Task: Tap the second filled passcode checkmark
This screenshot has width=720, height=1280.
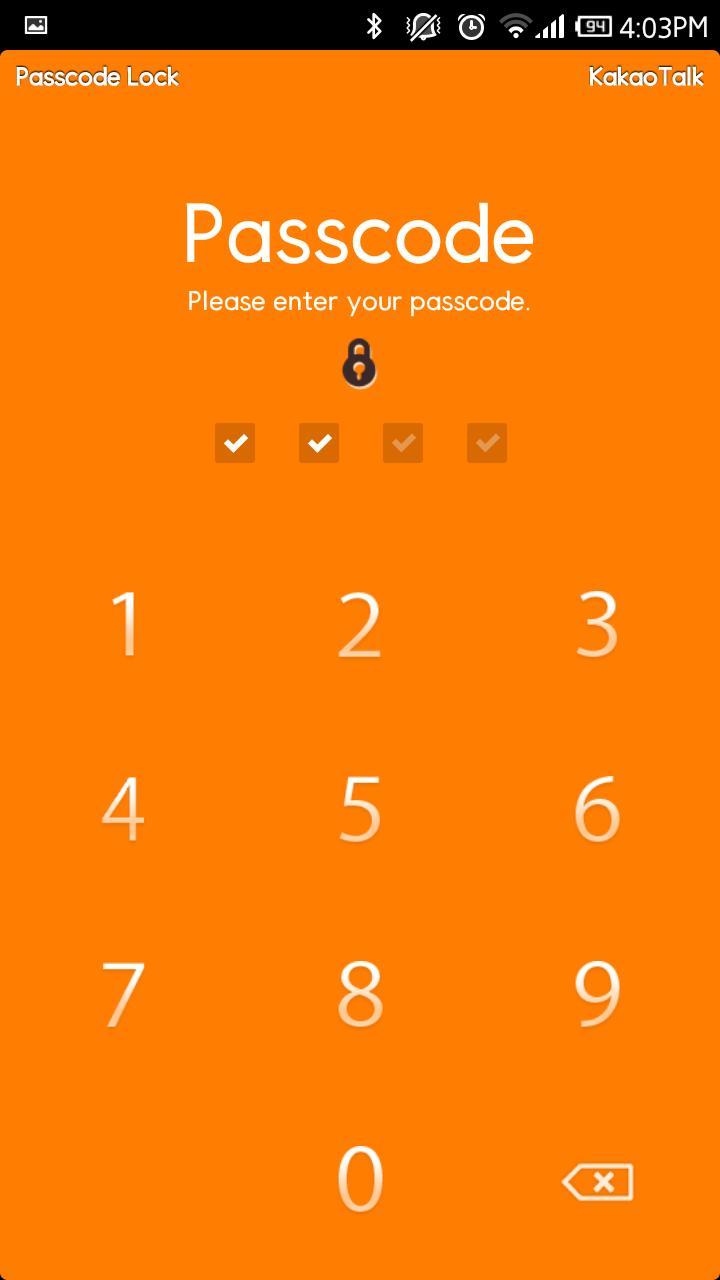Action: [319, 442]
